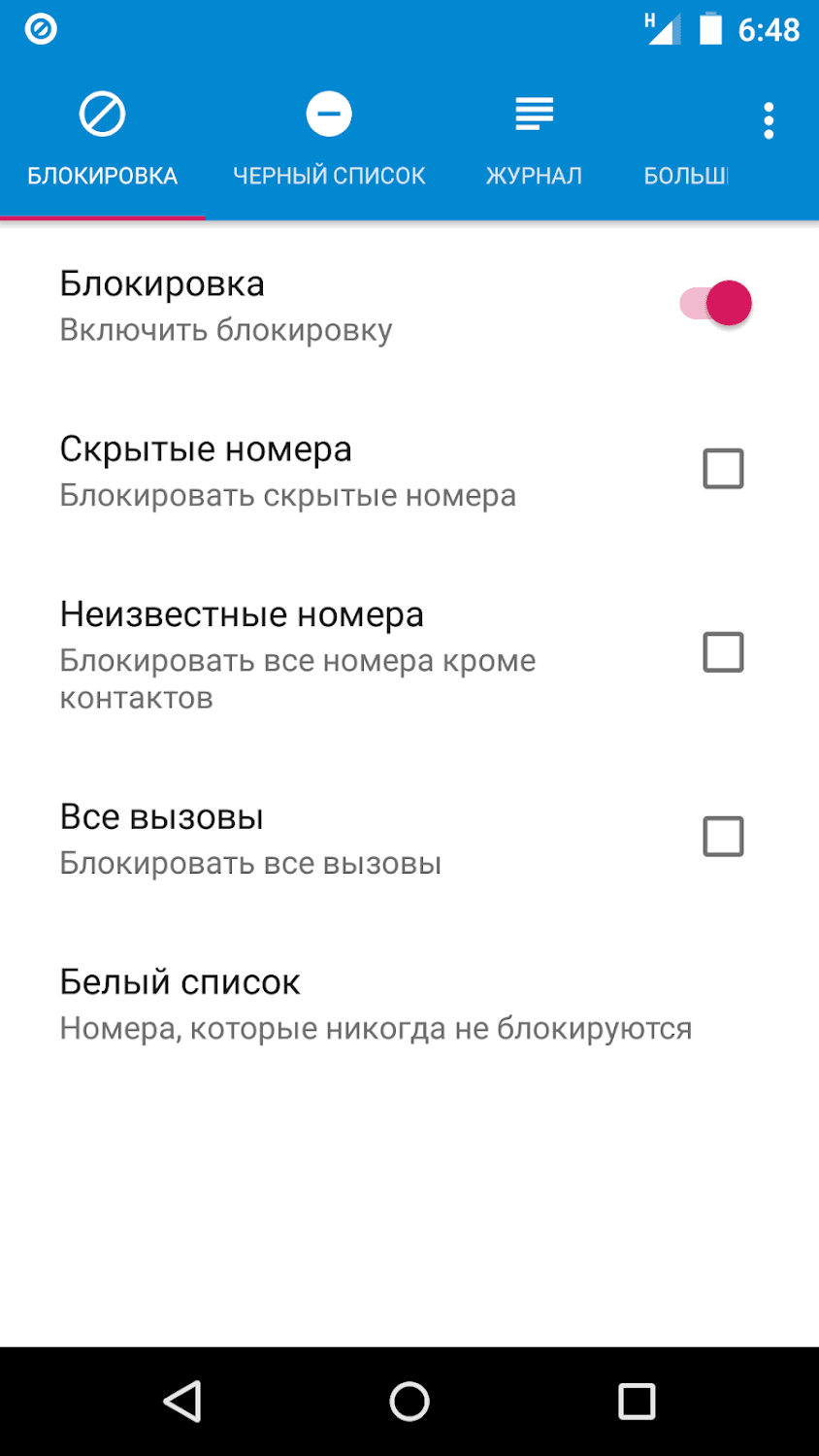Tap the system back button
The image size is (819, 1456).
click(182, 1402)
